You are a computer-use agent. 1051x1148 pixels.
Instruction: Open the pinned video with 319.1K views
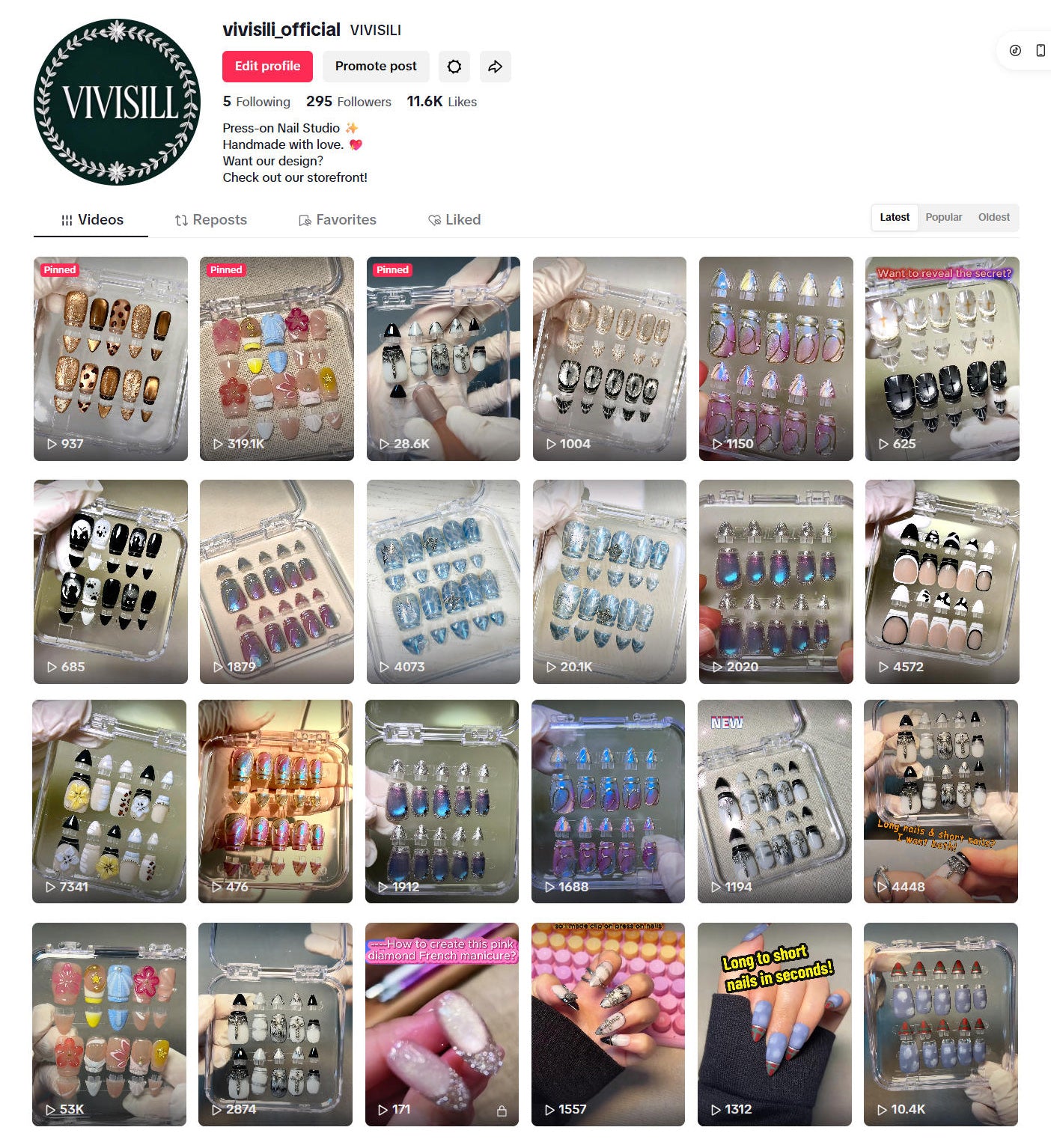tap(276, 358)
